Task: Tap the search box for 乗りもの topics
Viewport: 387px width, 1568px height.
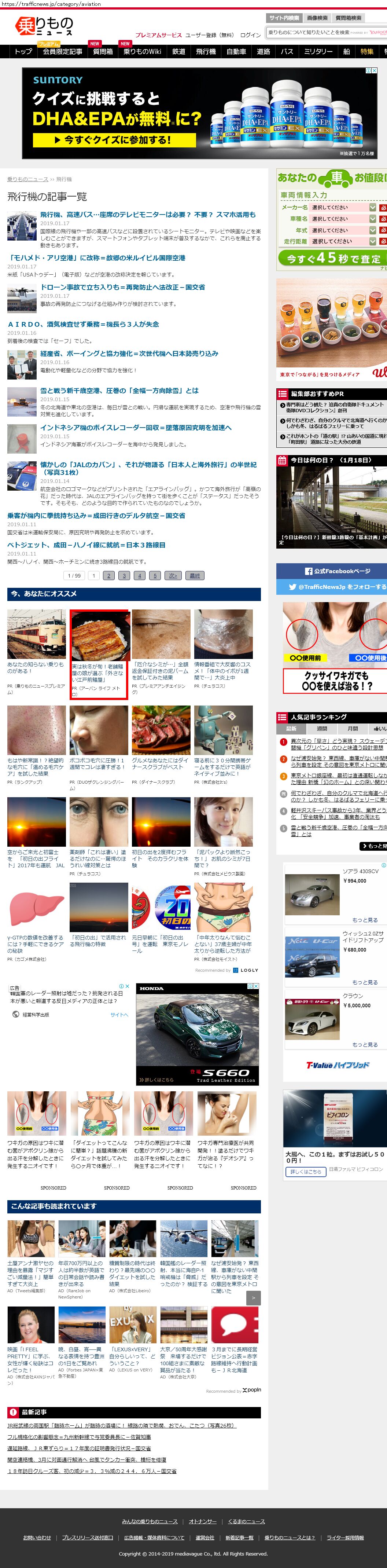Action: click(x=316, y=32)
